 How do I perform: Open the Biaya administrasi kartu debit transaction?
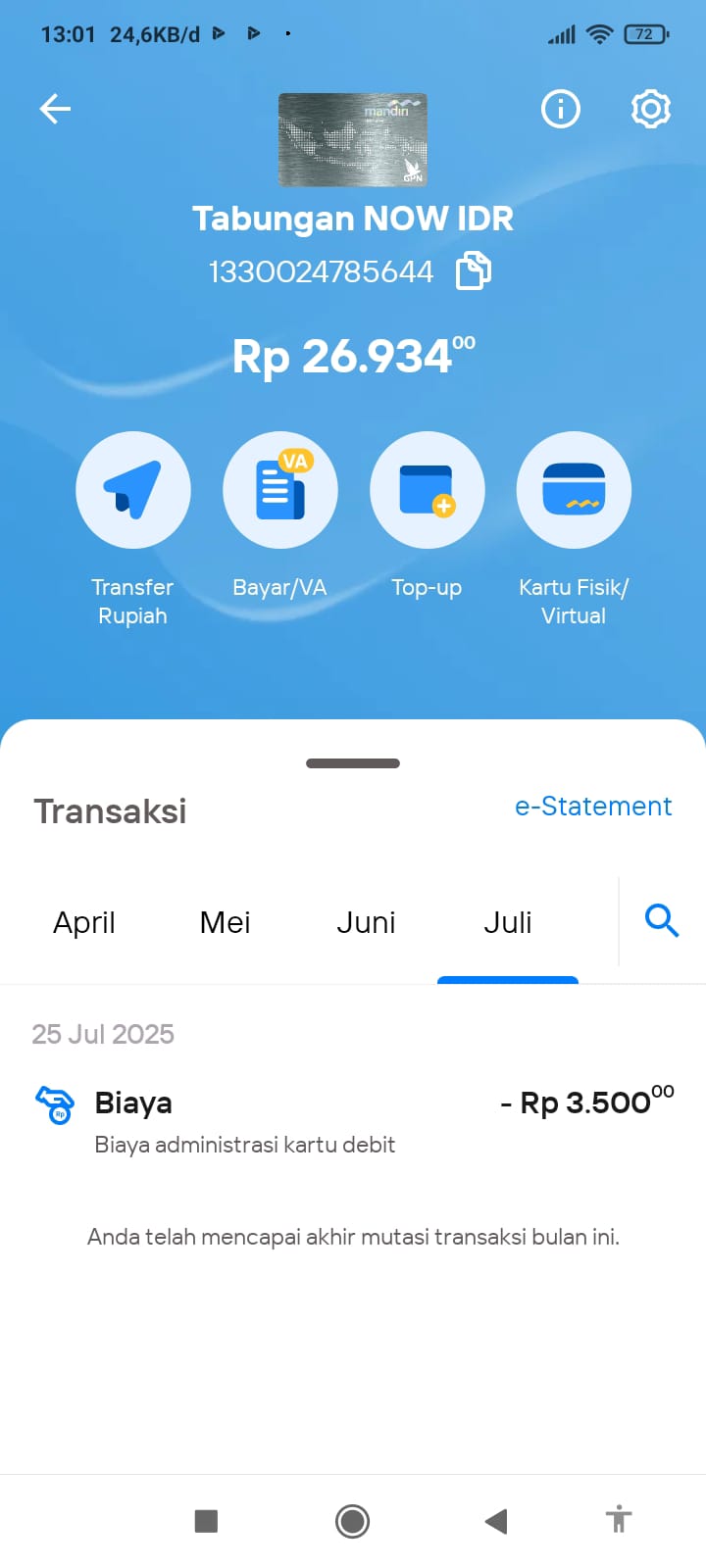click(353, 1119)
